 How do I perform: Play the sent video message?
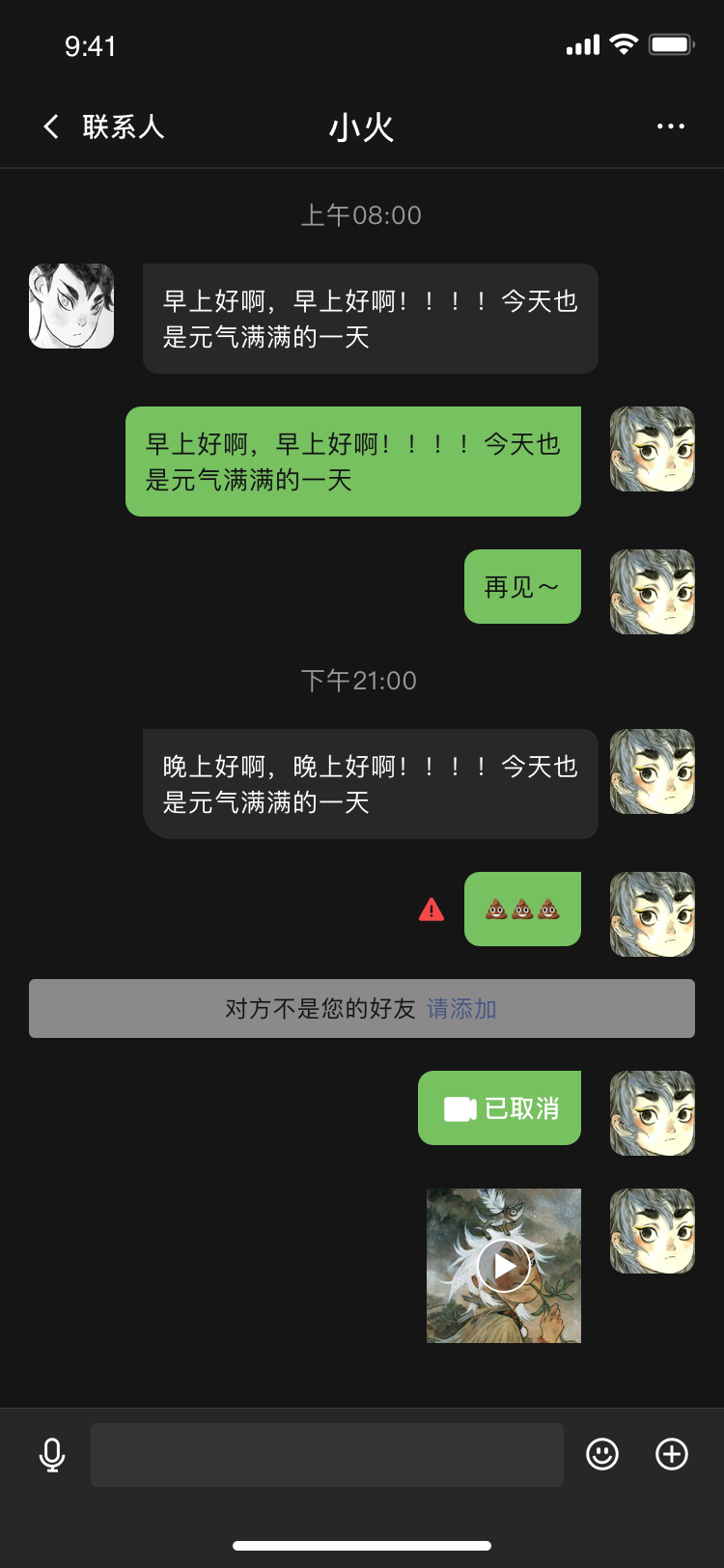pyautogui.click(x=504, y=1265)
